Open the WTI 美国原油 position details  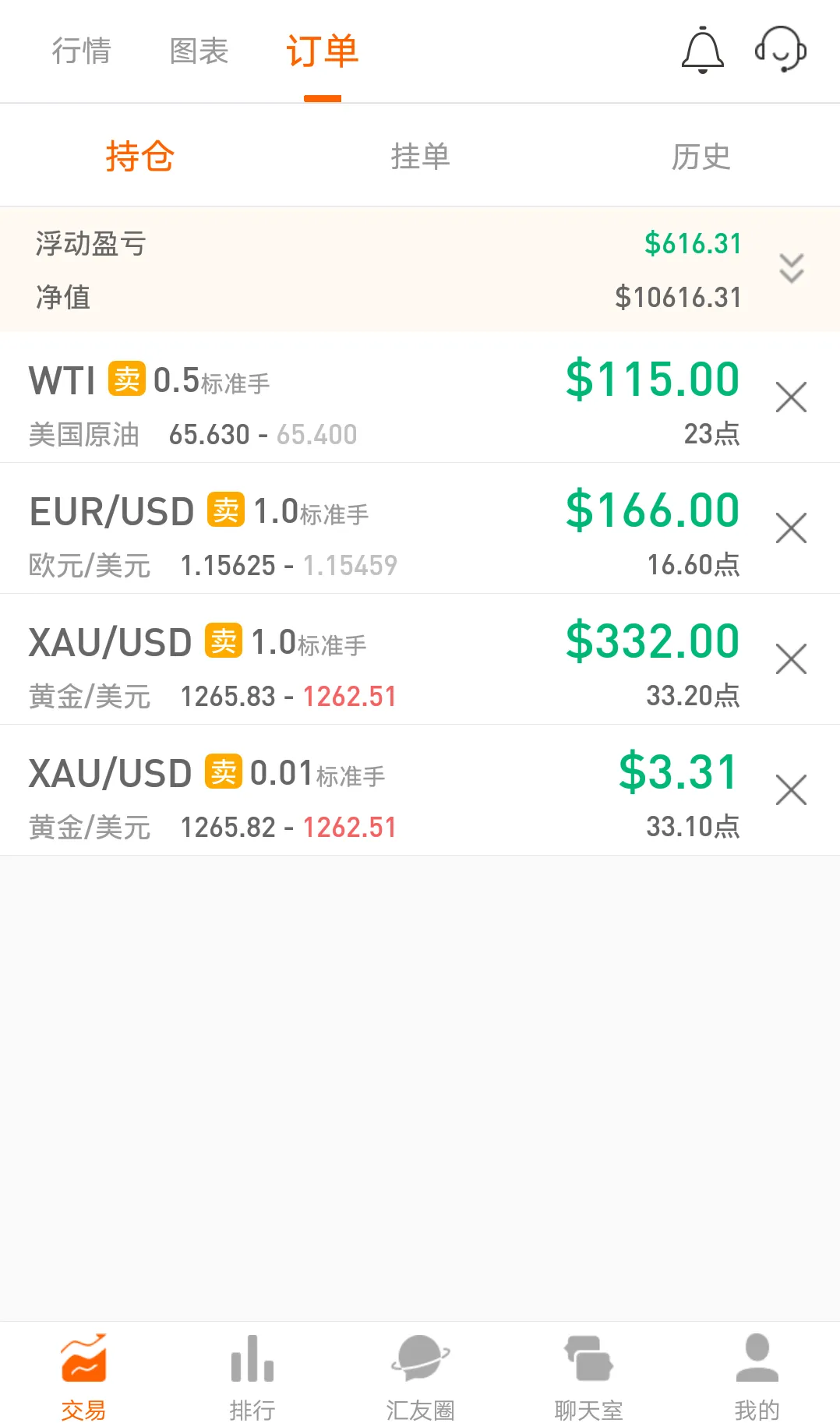[382, 397]
